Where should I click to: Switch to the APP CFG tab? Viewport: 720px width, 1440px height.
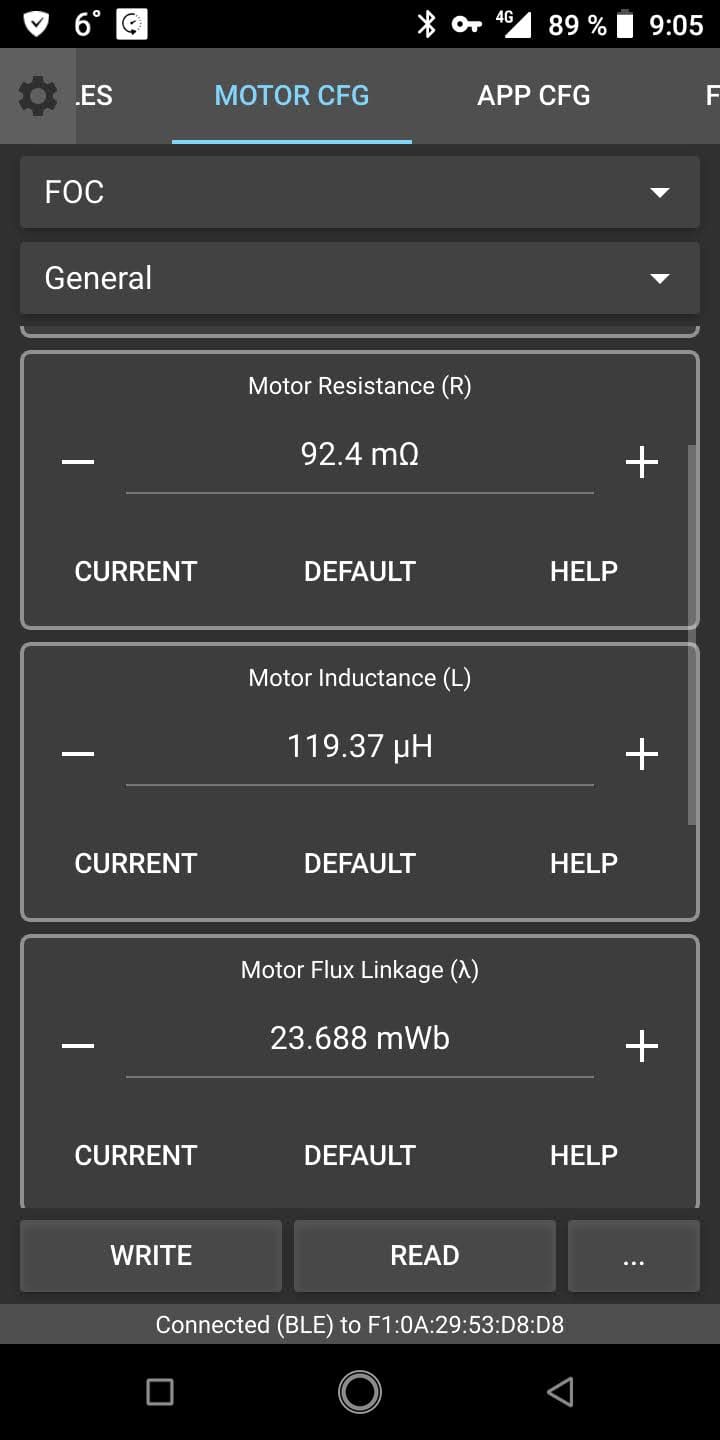(533, 96)
